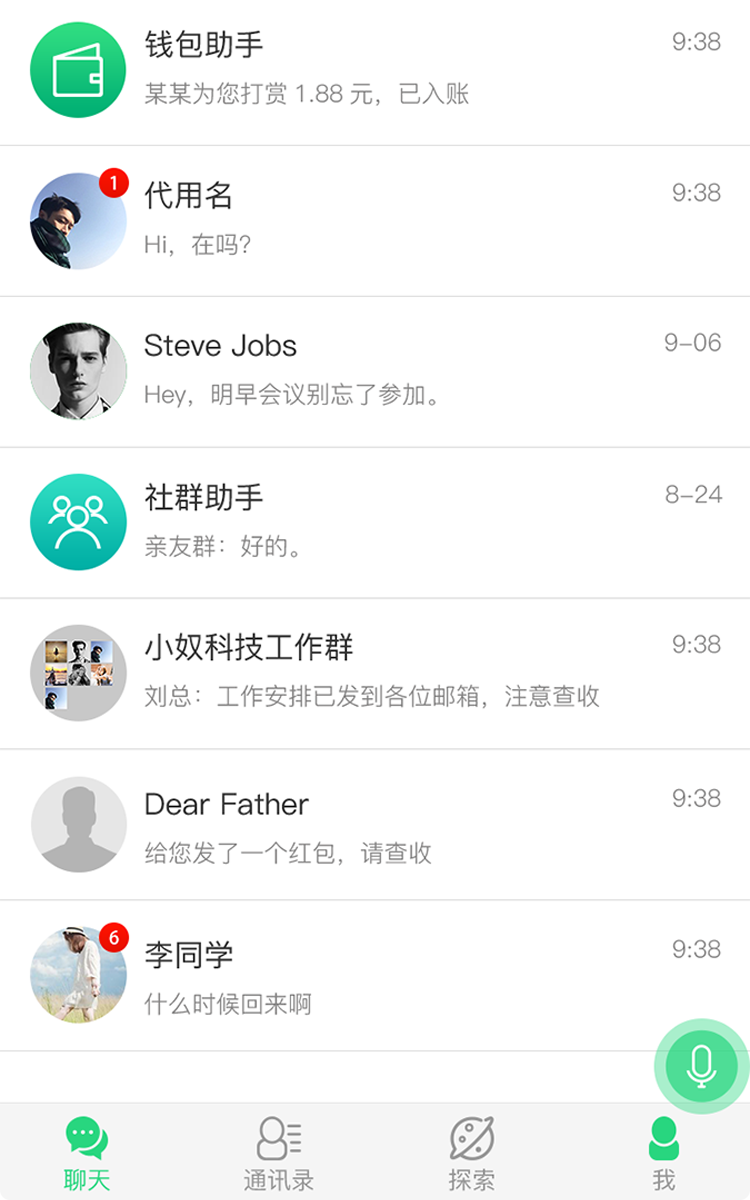
Task: Tap Steve Jobs' profile picture
Action: click(x=78, y=370)
